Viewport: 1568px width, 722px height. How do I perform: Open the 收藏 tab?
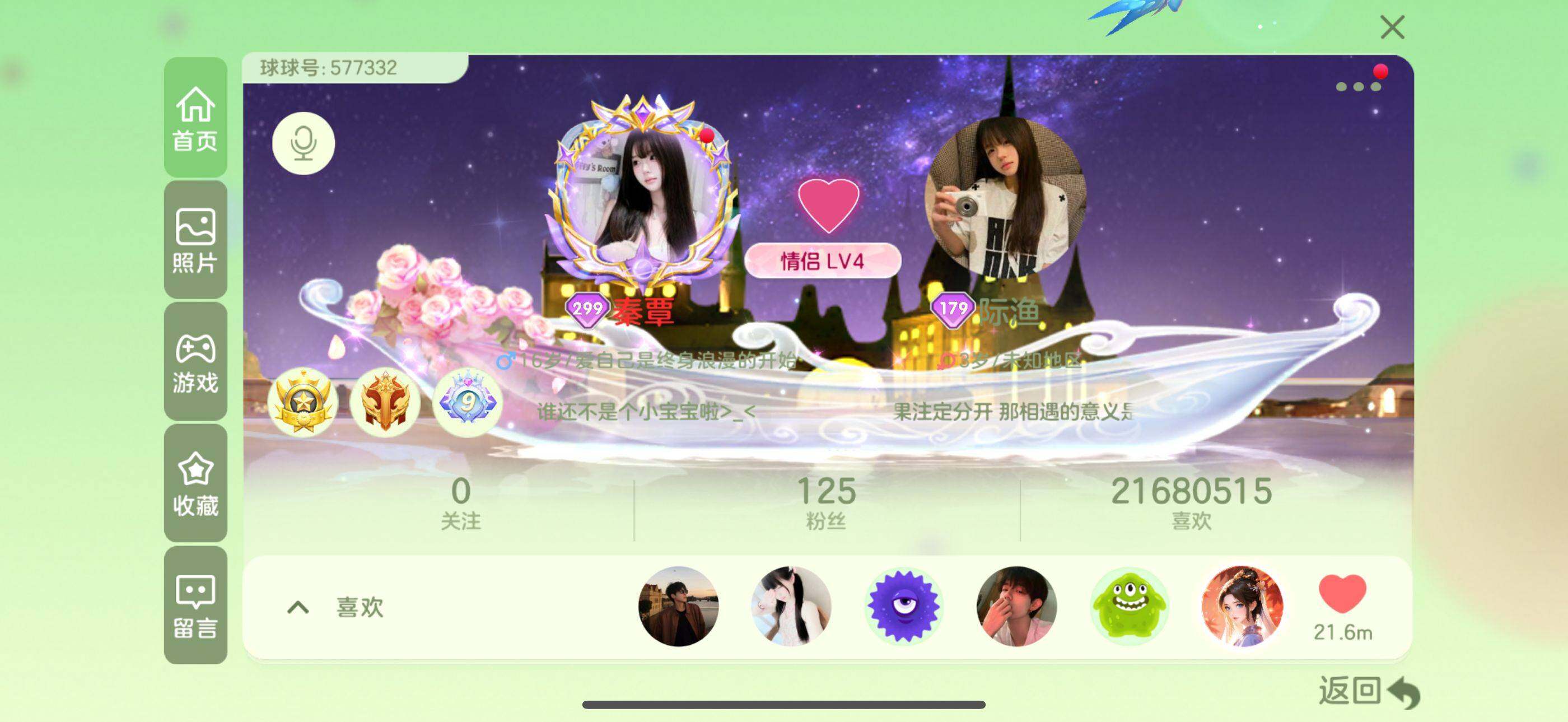coord(195,484)
